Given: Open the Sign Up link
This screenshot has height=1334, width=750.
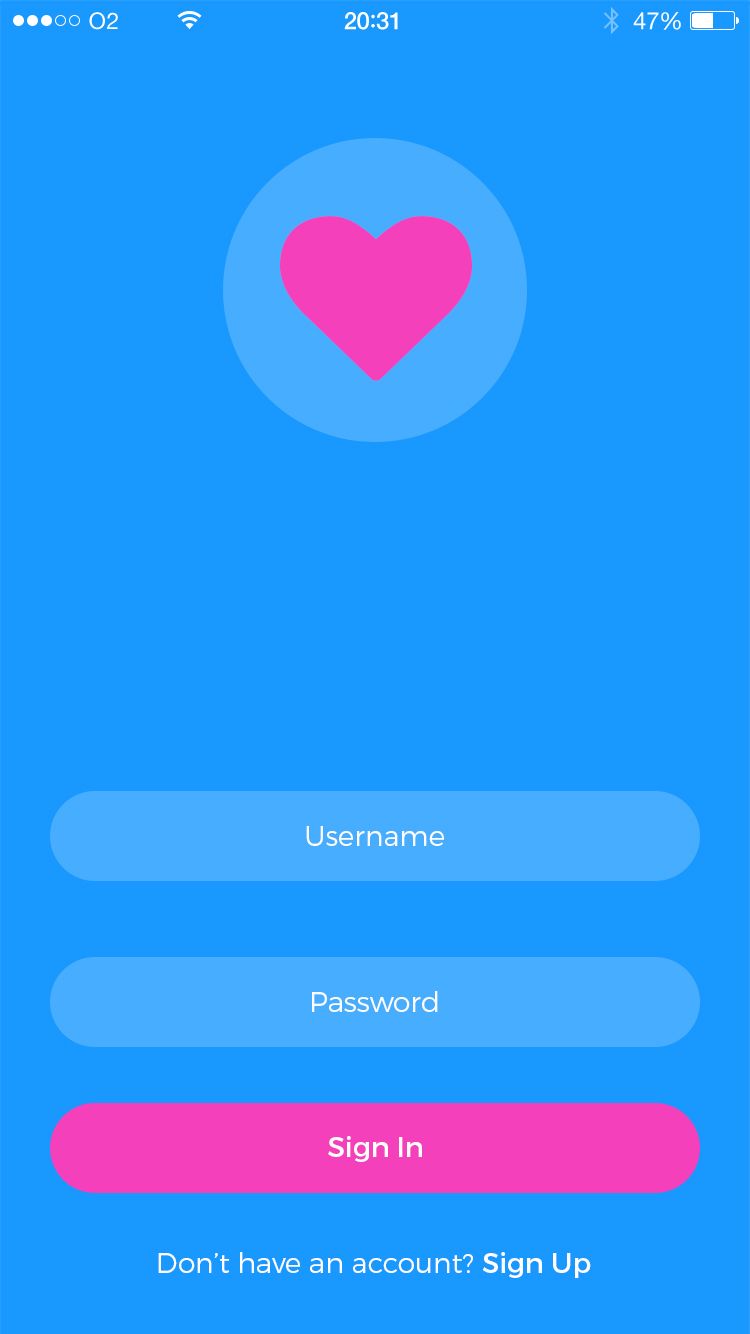Looking at the screenshot, I should pyautogui.click(x=536, y=1264).
